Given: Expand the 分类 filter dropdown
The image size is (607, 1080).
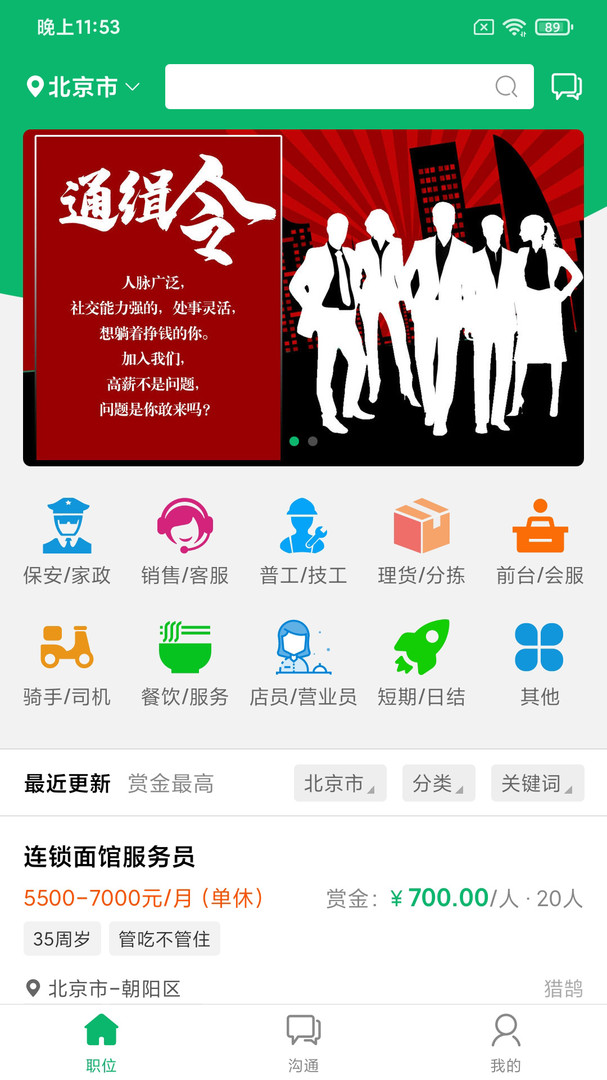Looking at the screenshot, I should click(x=438, y=784).
